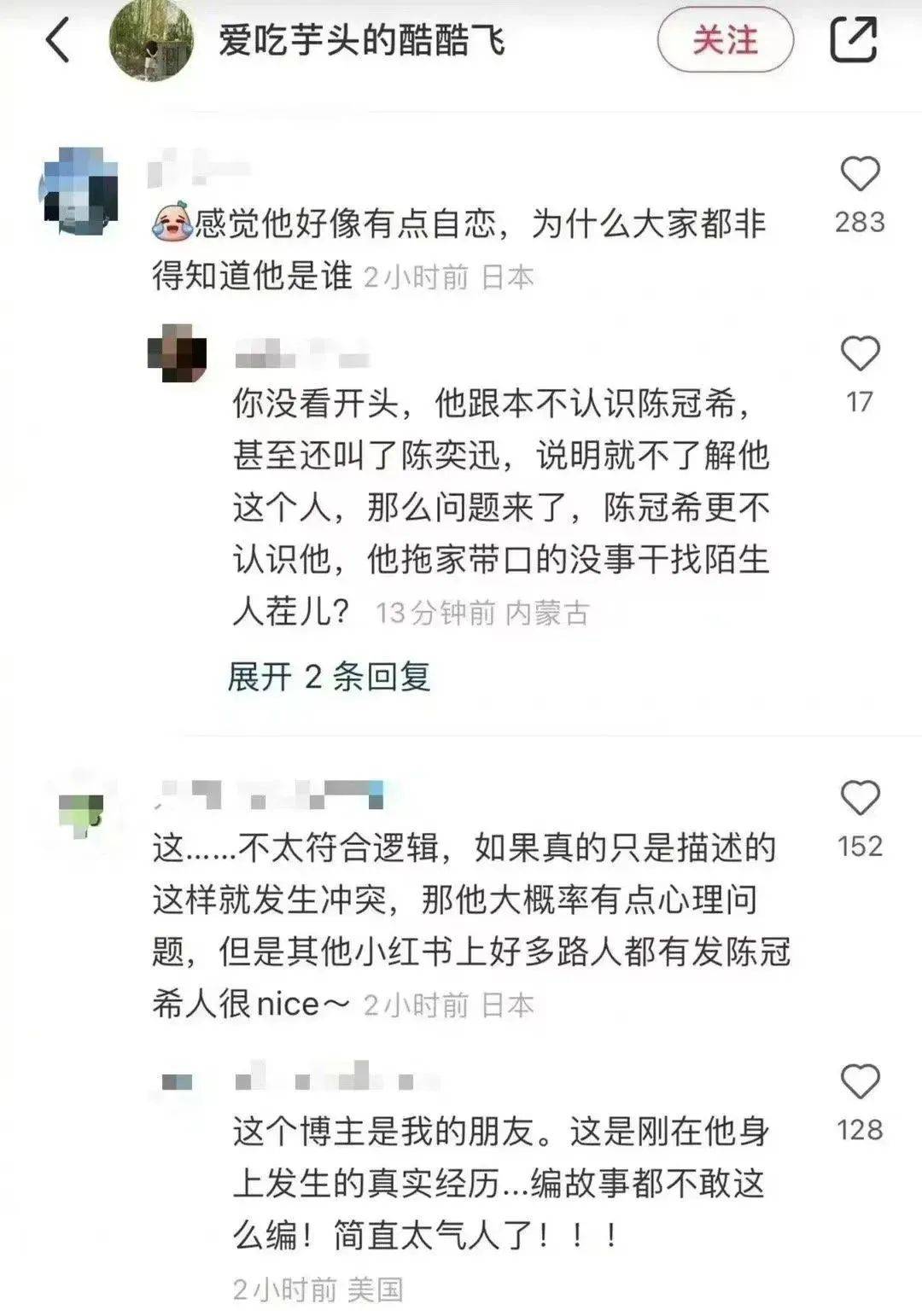Screen dimensions: 922x1316
Task: Share this post using the share icon
Action: 854,40
